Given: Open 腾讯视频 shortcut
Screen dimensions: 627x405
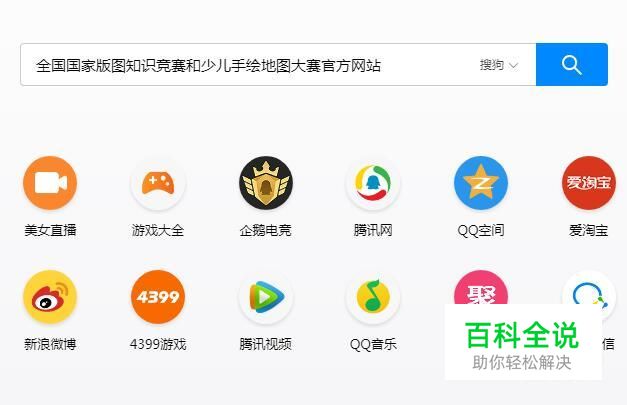Looking at the screenshot, I should pyautogui.click(x=266, y=298).
